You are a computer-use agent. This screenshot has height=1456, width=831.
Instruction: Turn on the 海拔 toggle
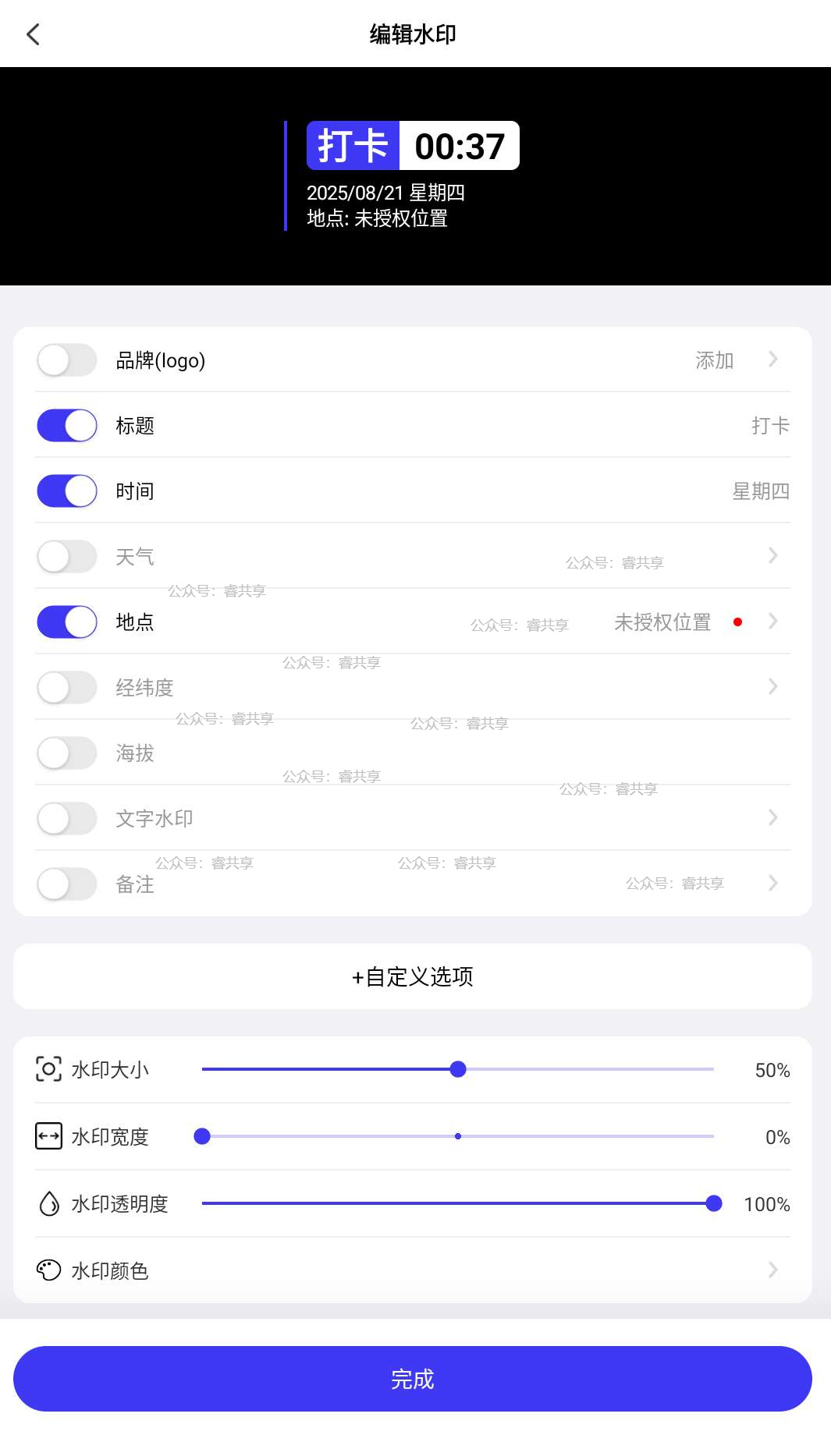coord(67,753)
